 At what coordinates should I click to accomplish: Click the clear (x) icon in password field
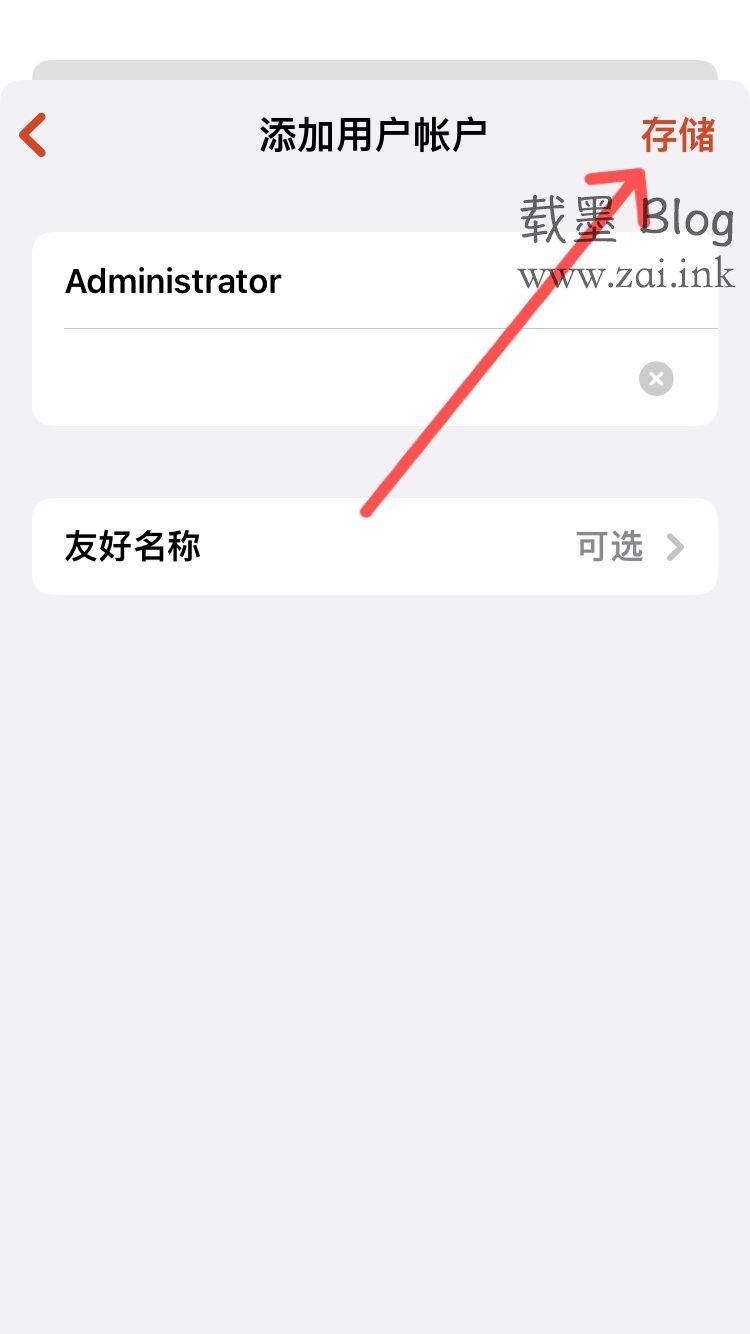click(655, 378)
